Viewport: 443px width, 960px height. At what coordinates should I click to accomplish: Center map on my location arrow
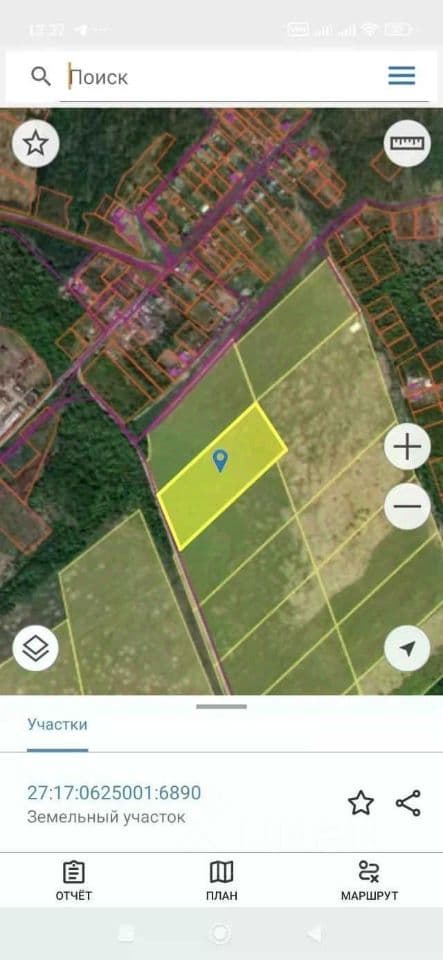[407, 648]
